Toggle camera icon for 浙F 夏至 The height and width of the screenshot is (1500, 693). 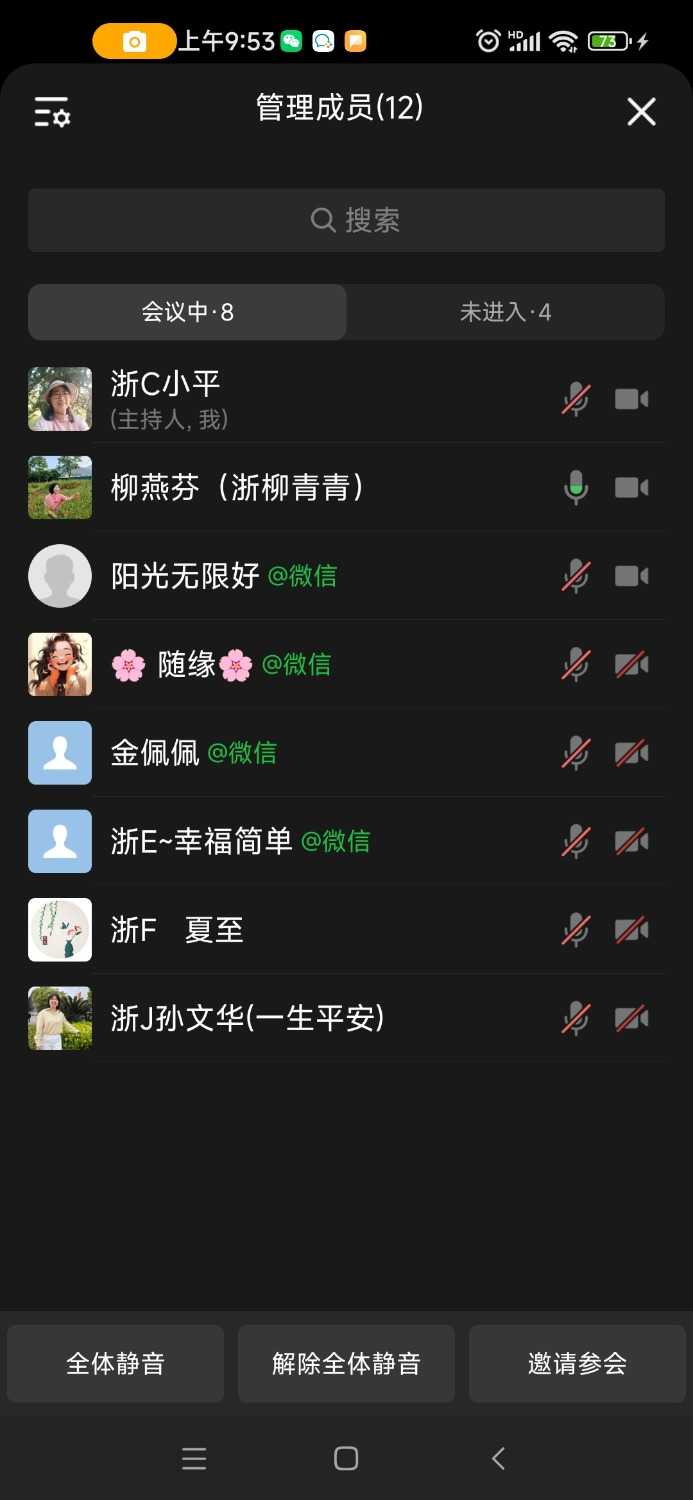[631, 930]
